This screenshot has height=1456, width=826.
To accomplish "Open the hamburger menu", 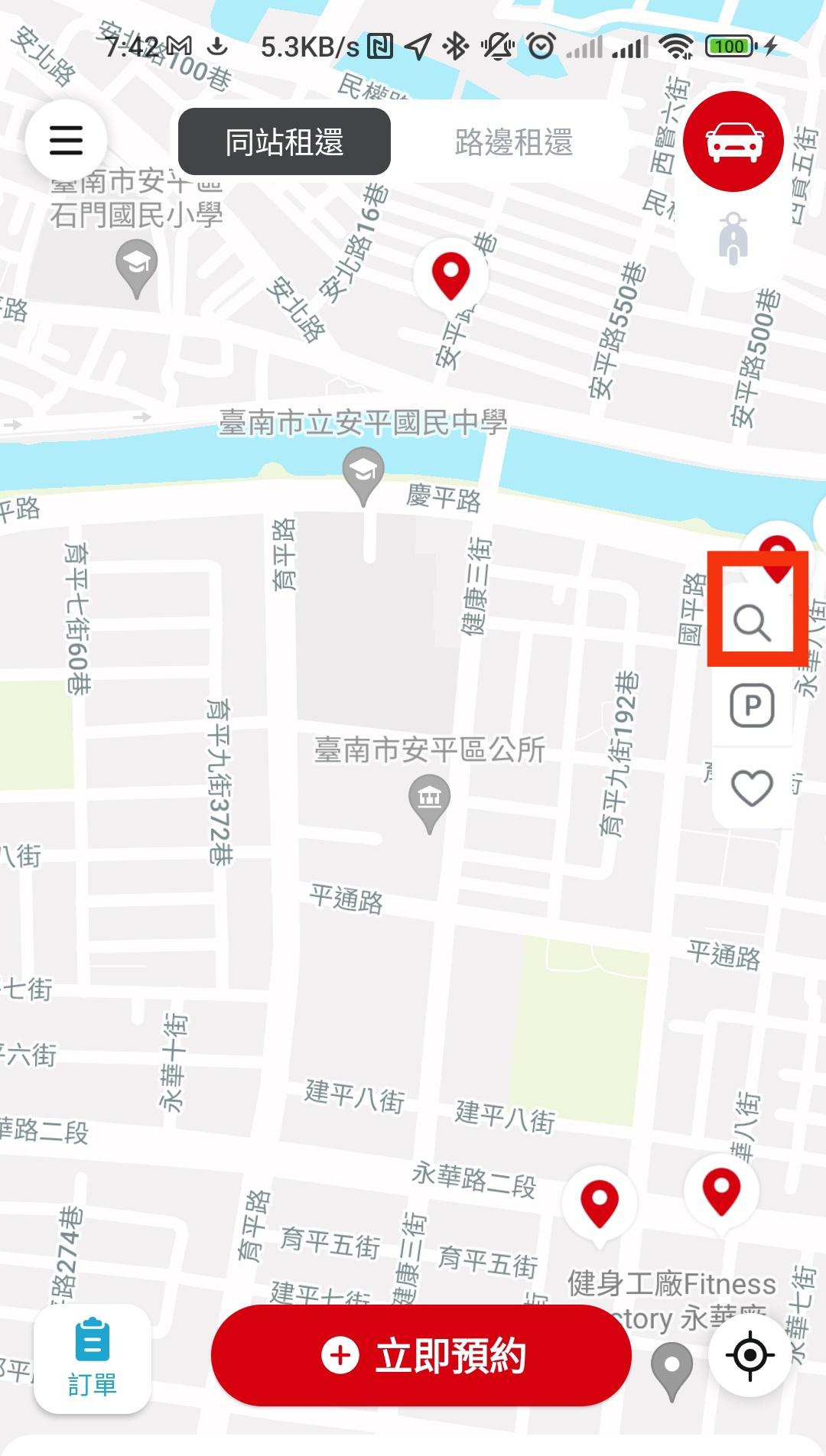I will click(66, 140).
